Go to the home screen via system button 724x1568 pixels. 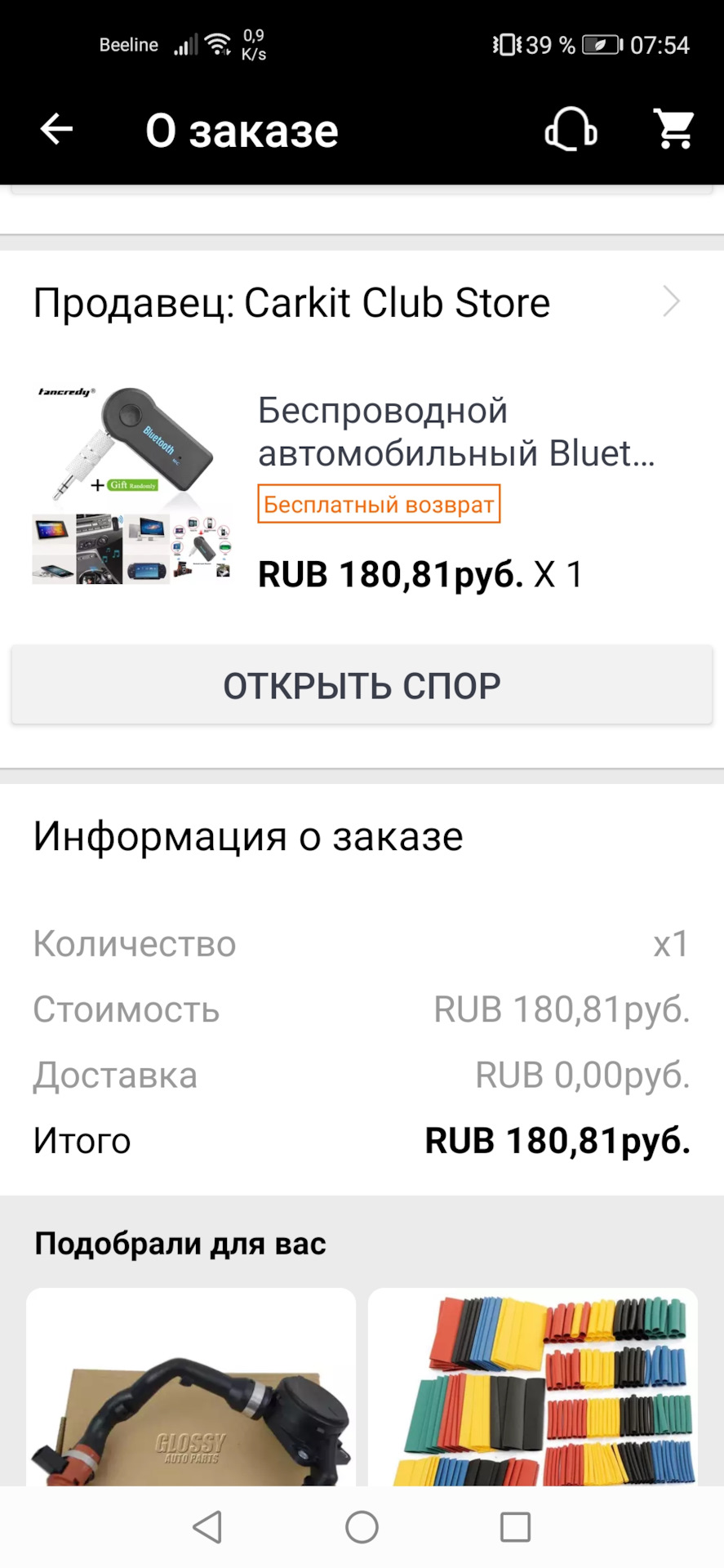click(x=362, y=1527)
